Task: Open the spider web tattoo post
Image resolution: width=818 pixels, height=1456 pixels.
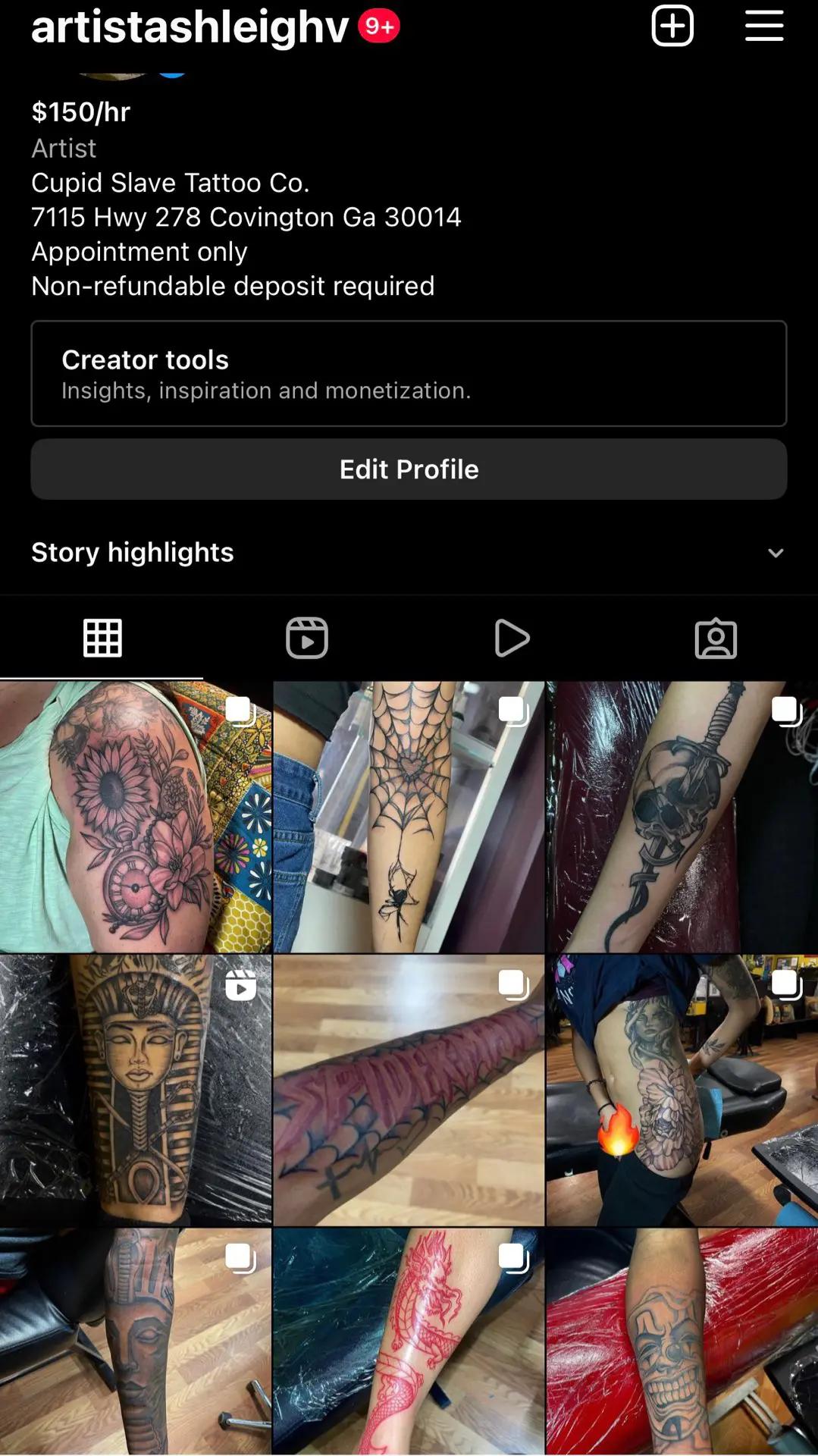Action: pos(409,817)
